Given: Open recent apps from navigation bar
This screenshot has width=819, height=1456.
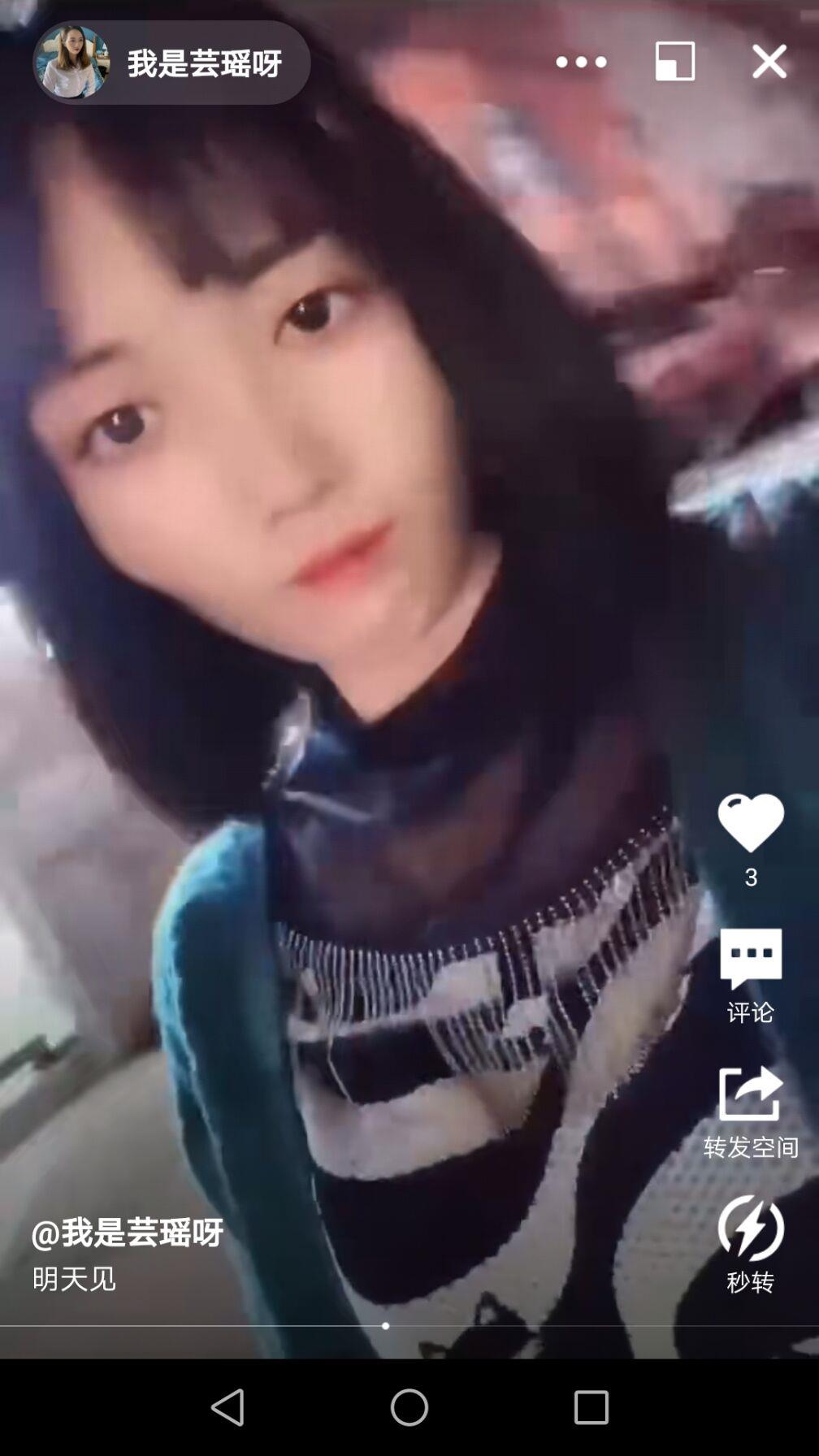Looking at the screenshot, I should pyautogui.click(x=591, y=1407).
